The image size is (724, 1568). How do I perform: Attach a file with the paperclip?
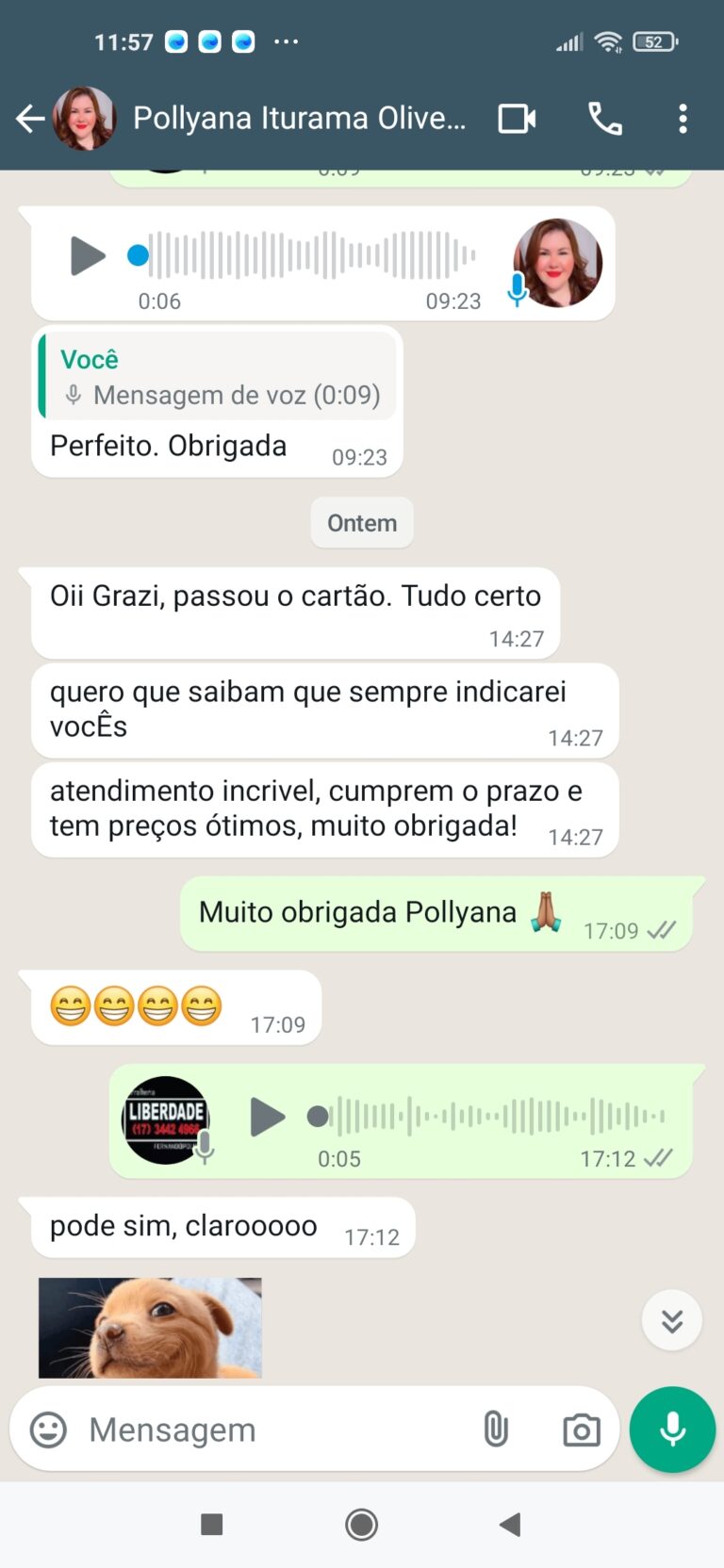click(x=495, y=1429)
